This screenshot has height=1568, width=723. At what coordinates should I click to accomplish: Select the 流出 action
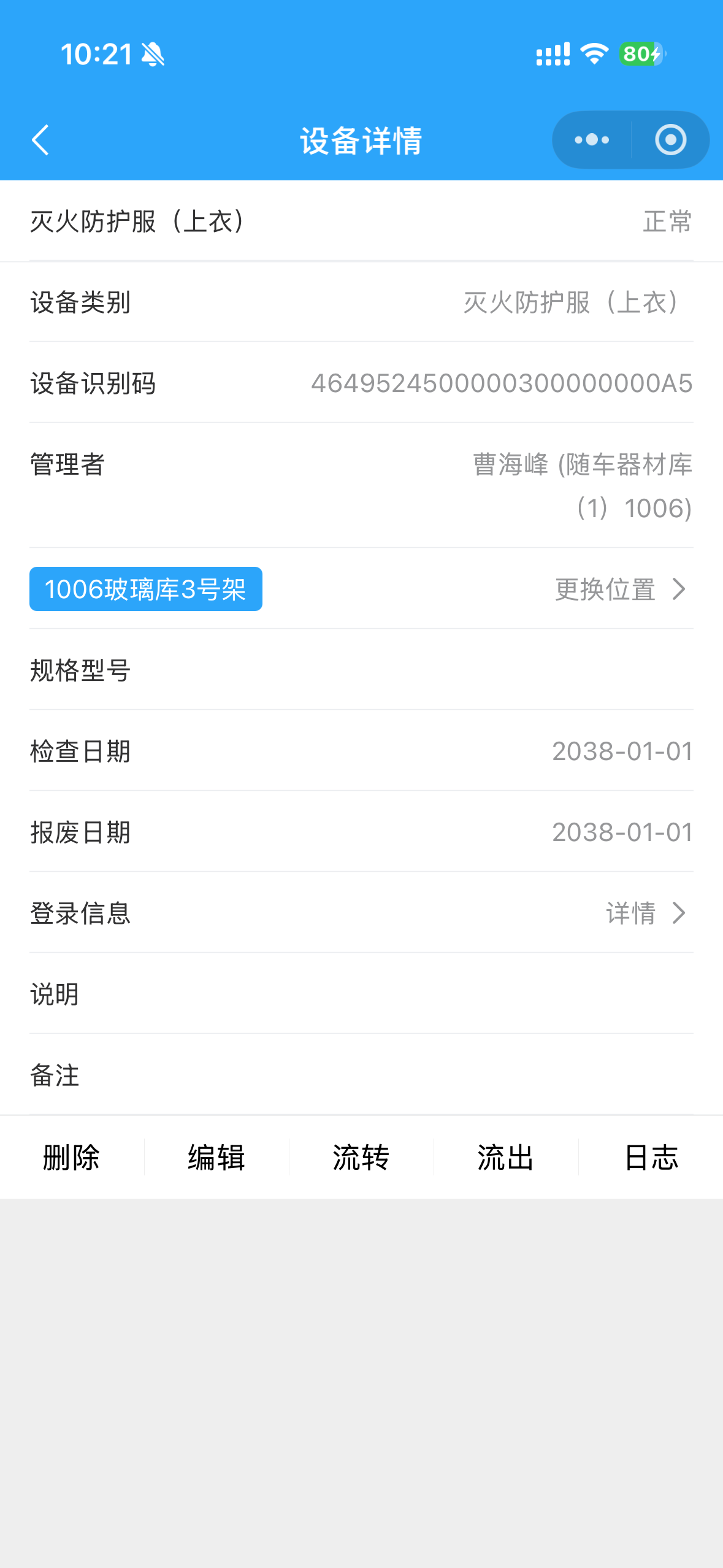pos(506,1158)
